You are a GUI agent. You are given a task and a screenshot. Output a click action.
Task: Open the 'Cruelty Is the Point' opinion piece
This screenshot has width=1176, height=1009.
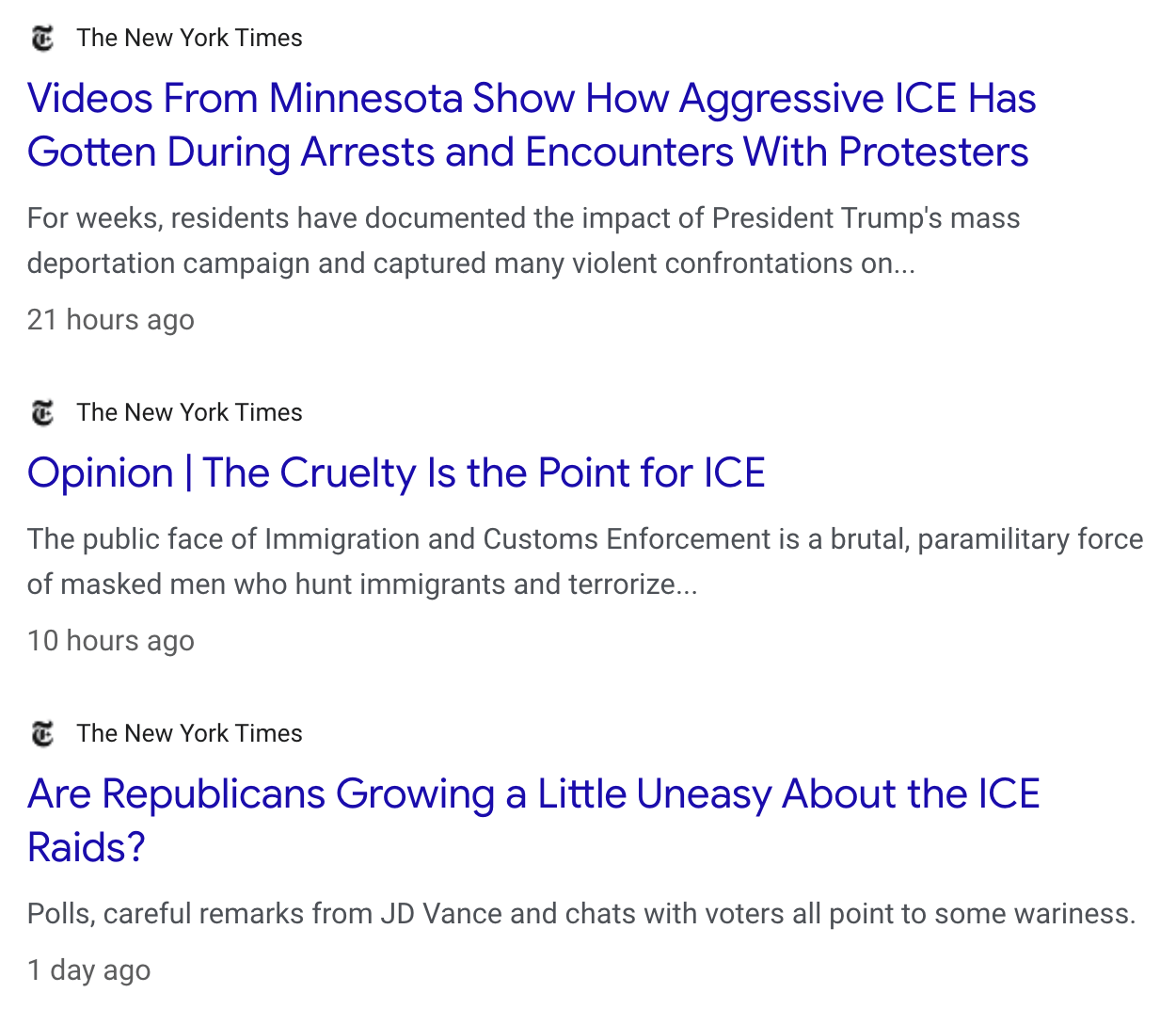pyautogui.click(x=396, y=472)
